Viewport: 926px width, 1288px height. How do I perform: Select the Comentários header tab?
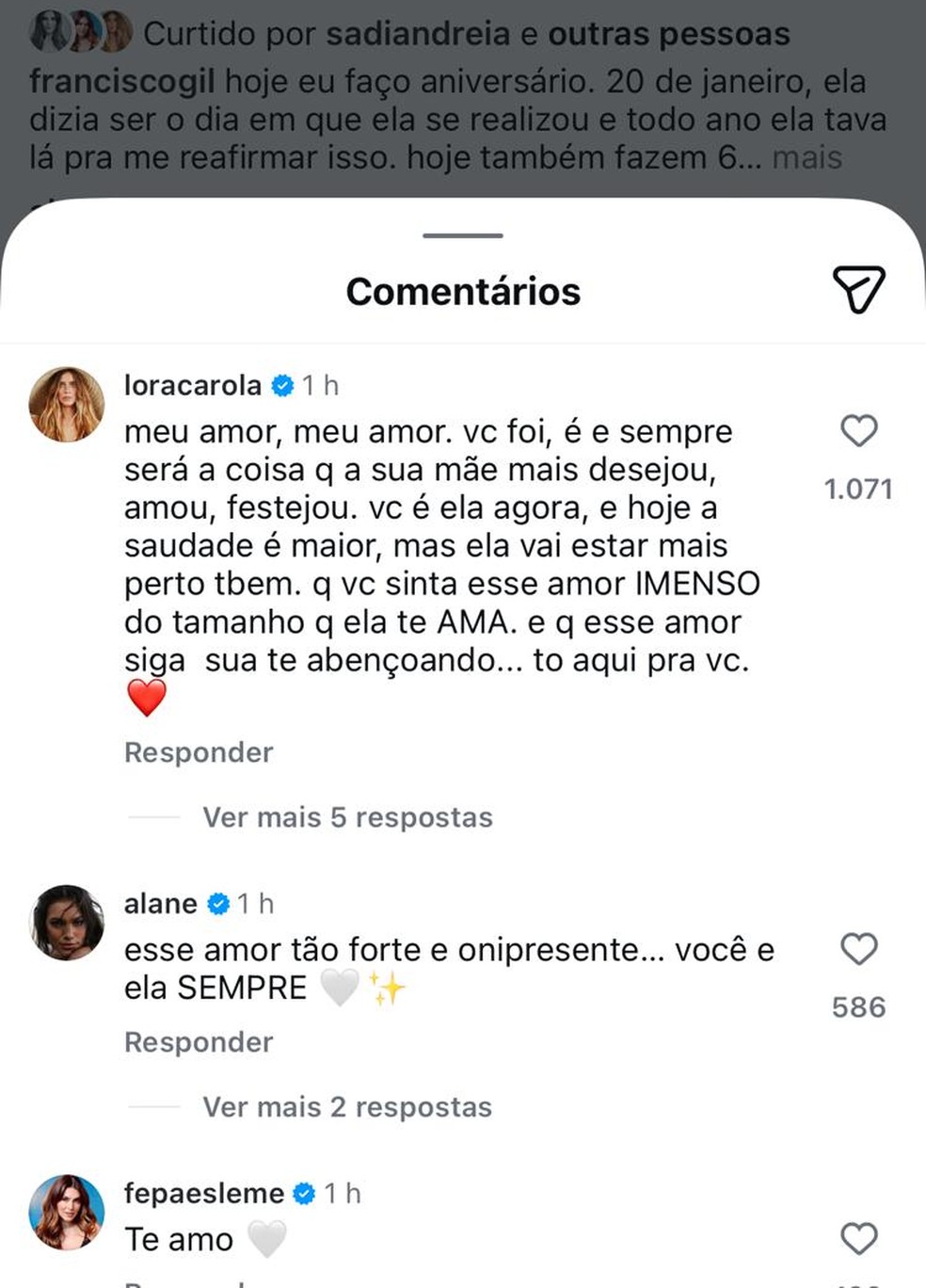(x=463, y=291)
